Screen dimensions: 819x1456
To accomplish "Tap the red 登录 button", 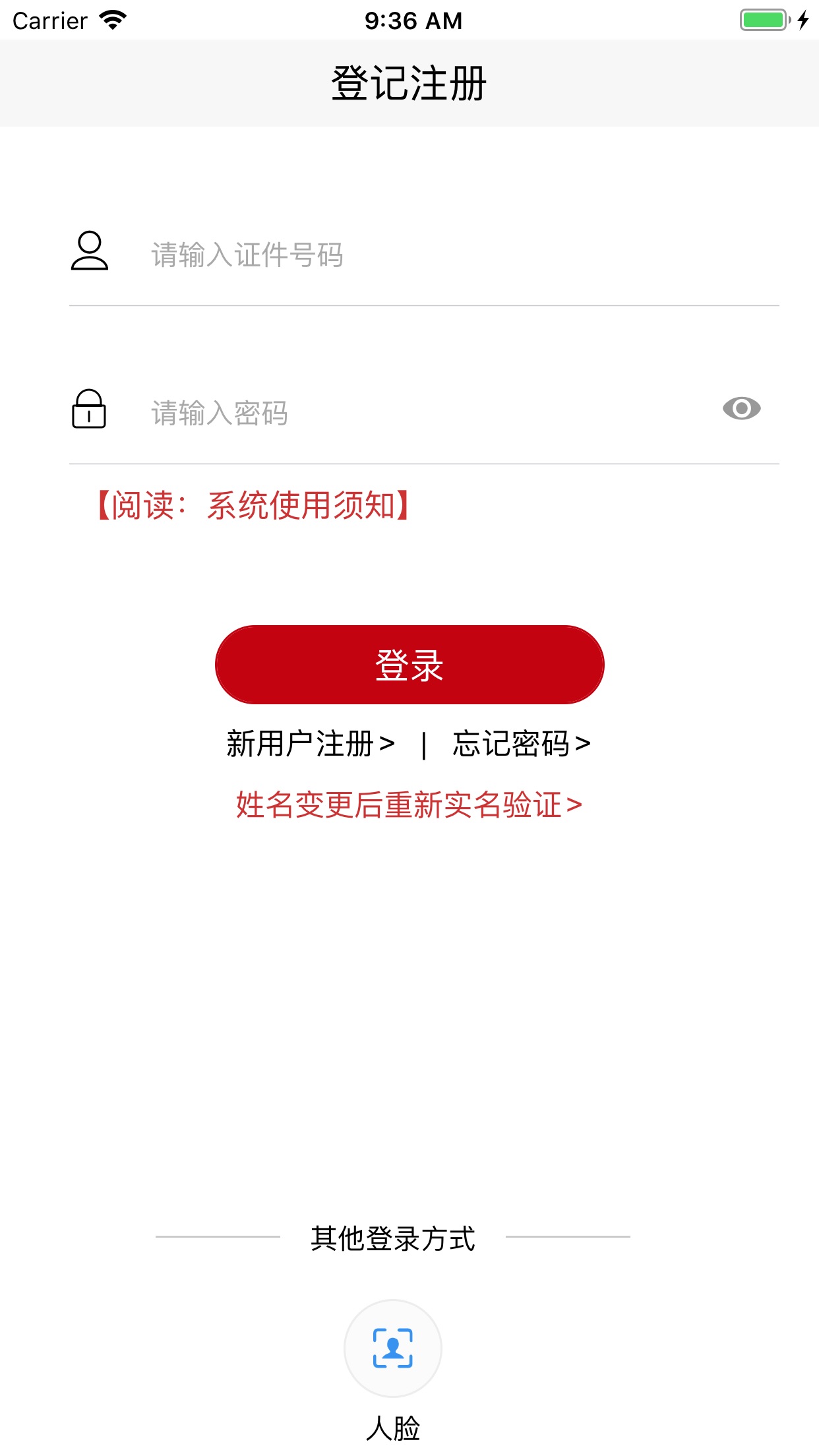I will (x=409, y=665).
